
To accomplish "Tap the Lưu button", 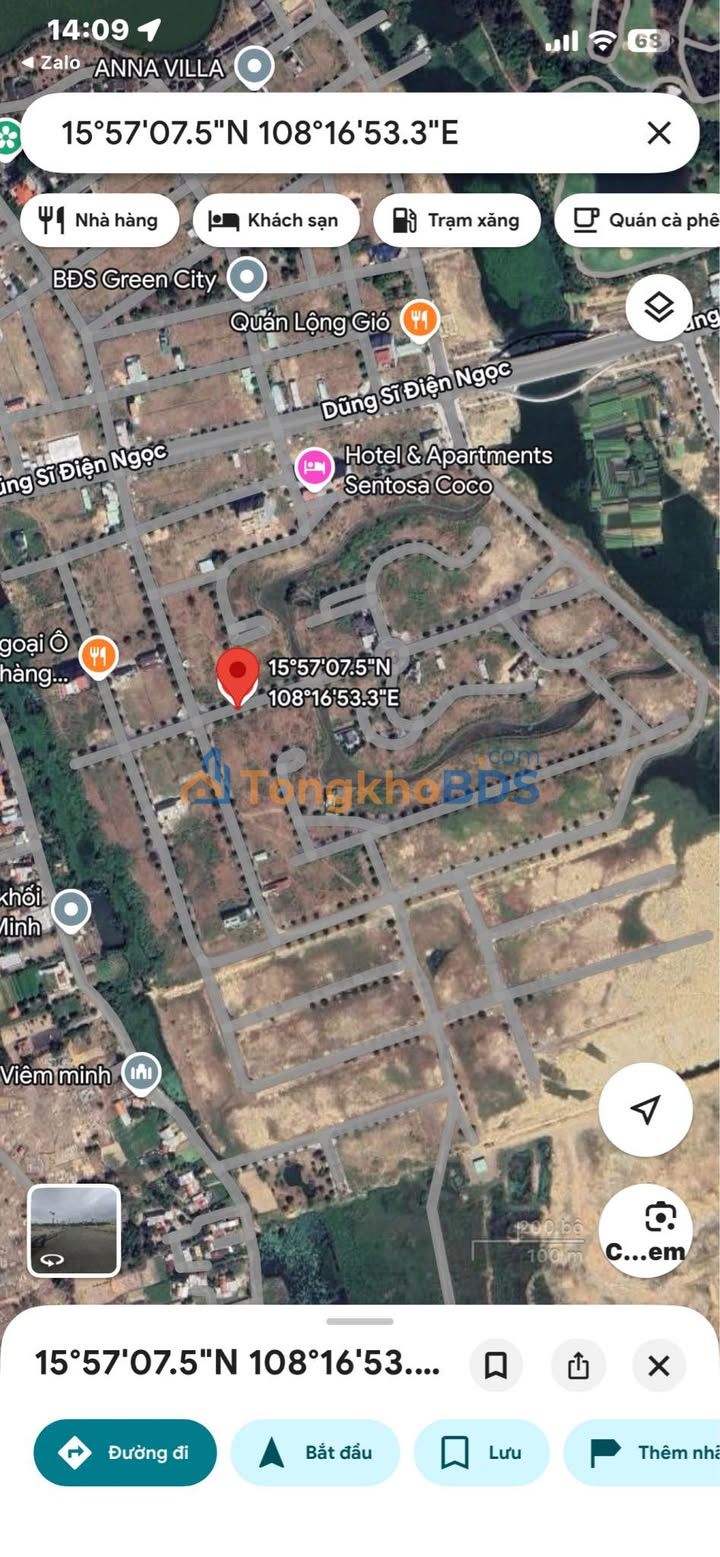I will 482,1452.
